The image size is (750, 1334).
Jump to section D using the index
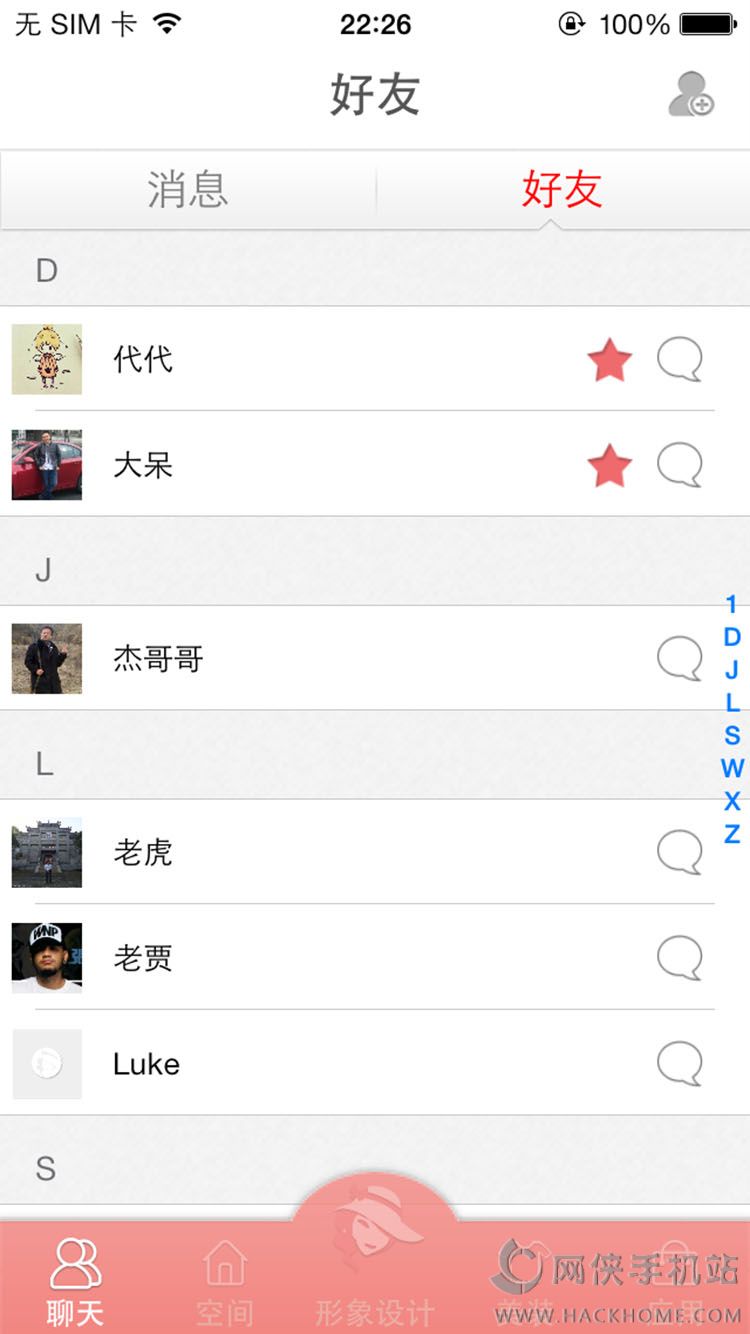pos(731,637)
